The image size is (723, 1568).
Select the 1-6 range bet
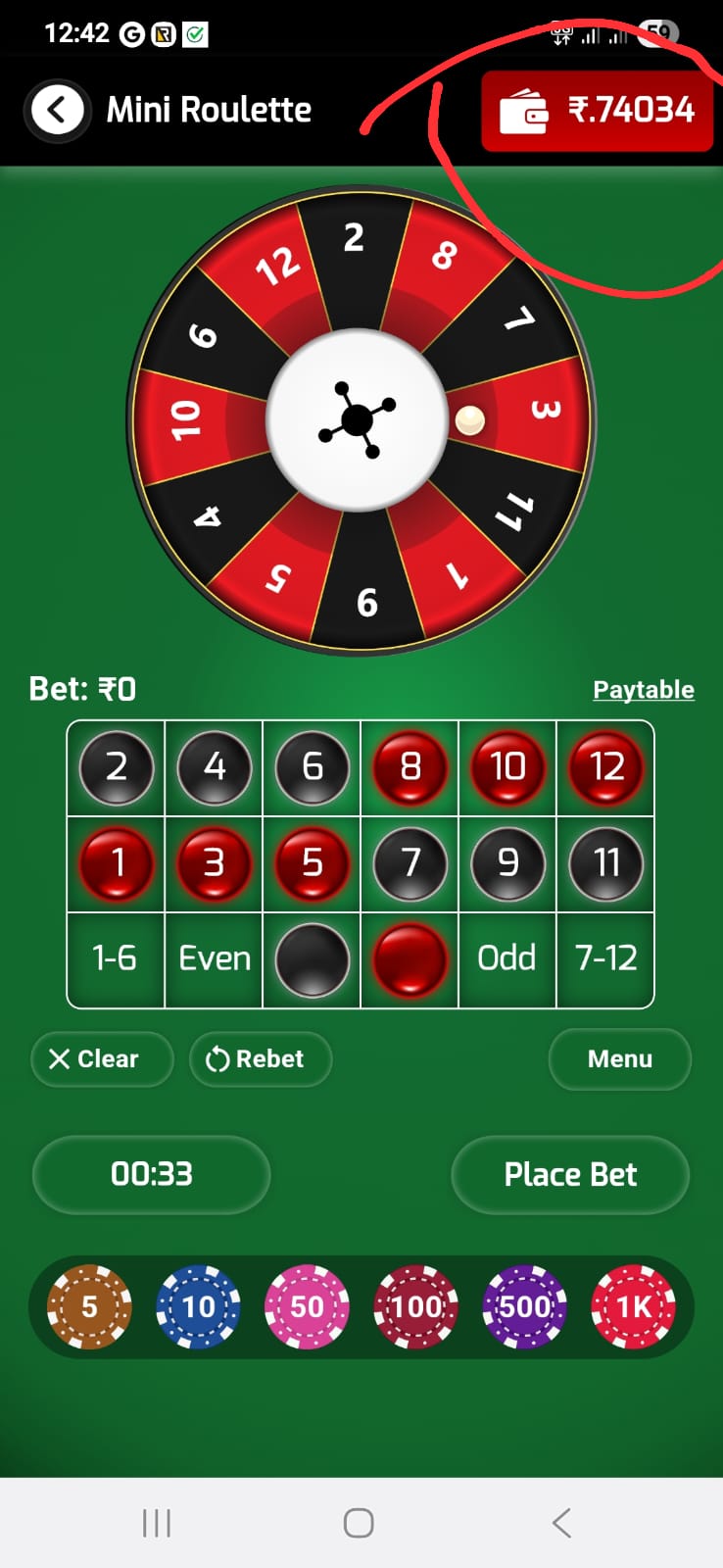point(115,958)
